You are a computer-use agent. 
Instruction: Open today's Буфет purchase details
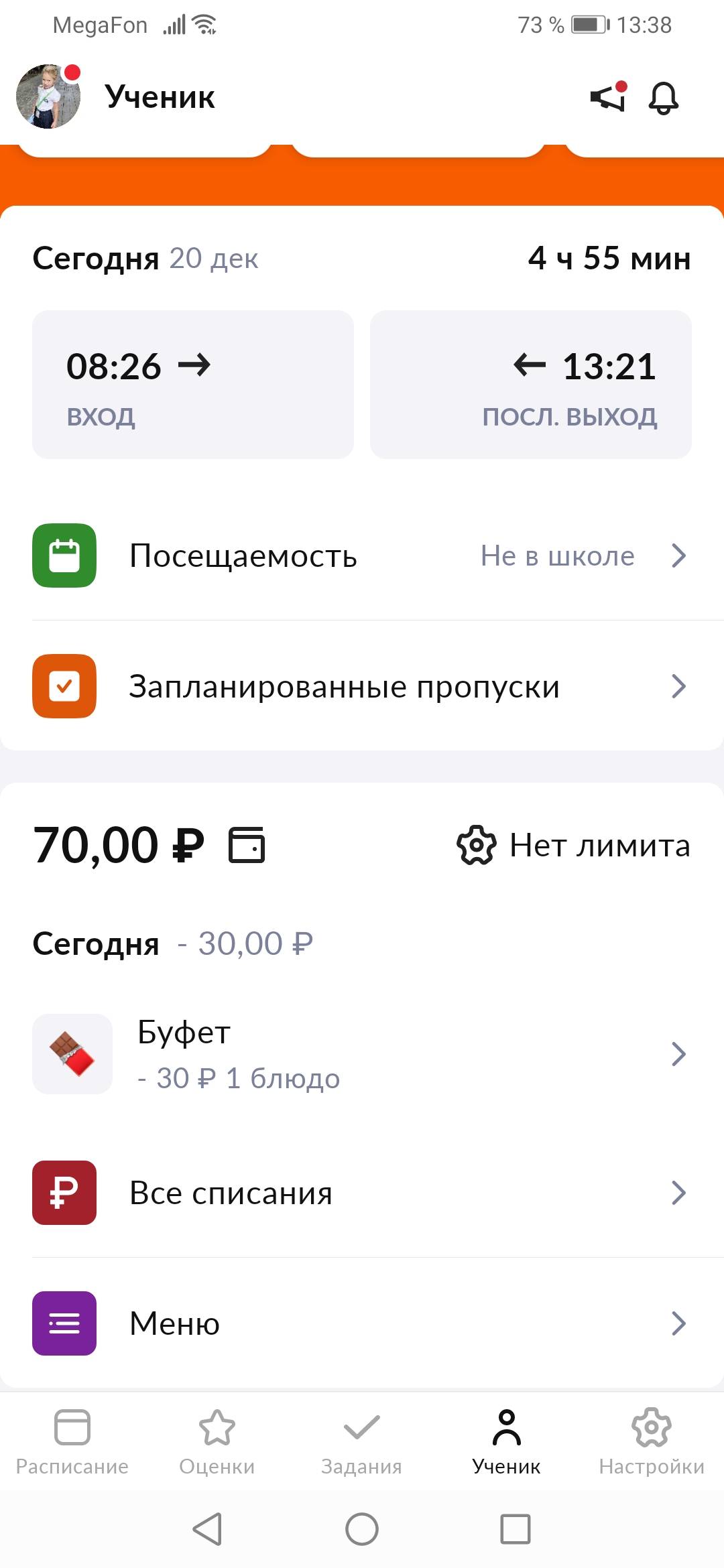tap(362, 1054)
